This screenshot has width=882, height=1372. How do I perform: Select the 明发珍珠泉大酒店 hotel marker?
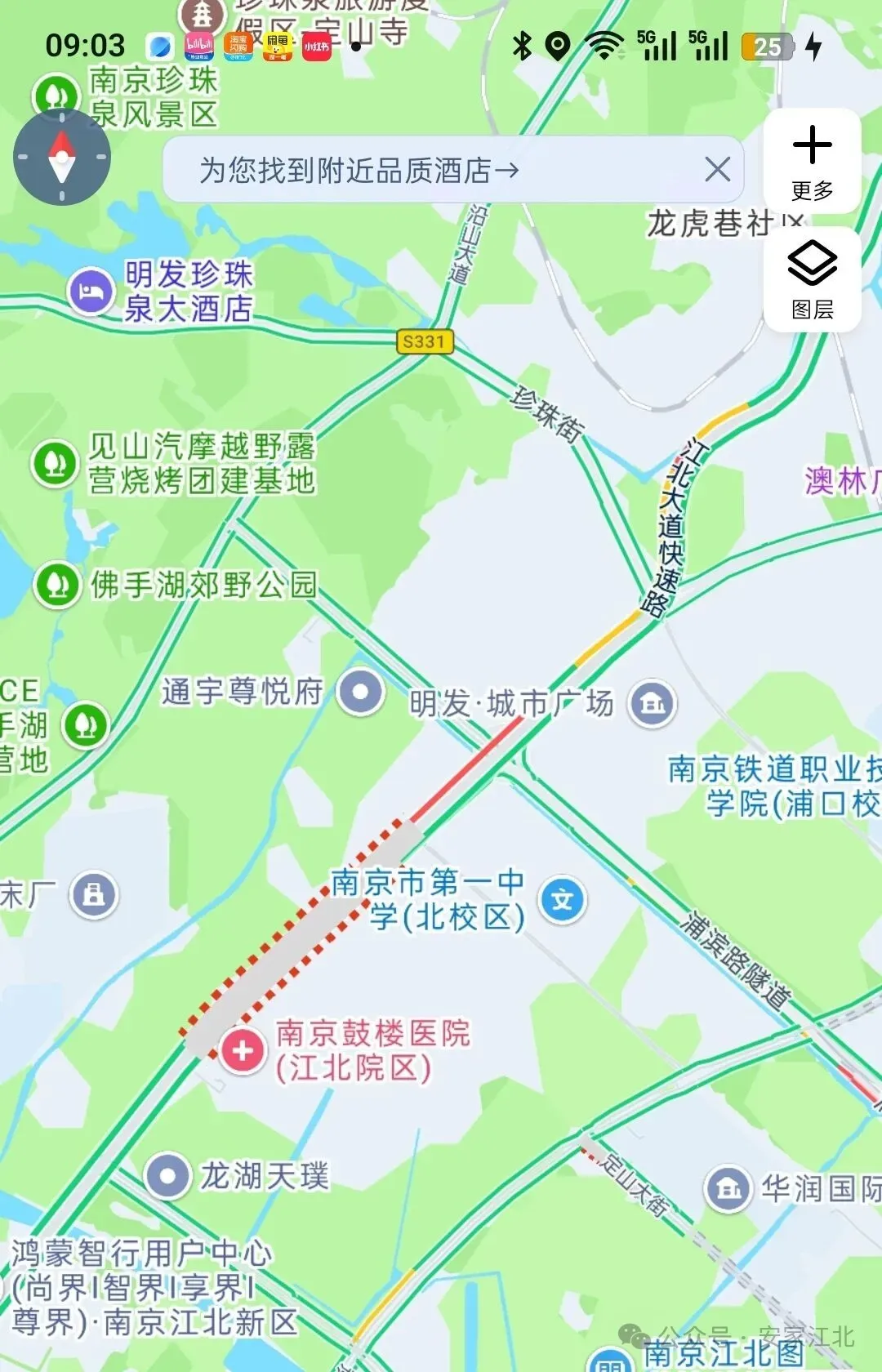coord(91,292)
